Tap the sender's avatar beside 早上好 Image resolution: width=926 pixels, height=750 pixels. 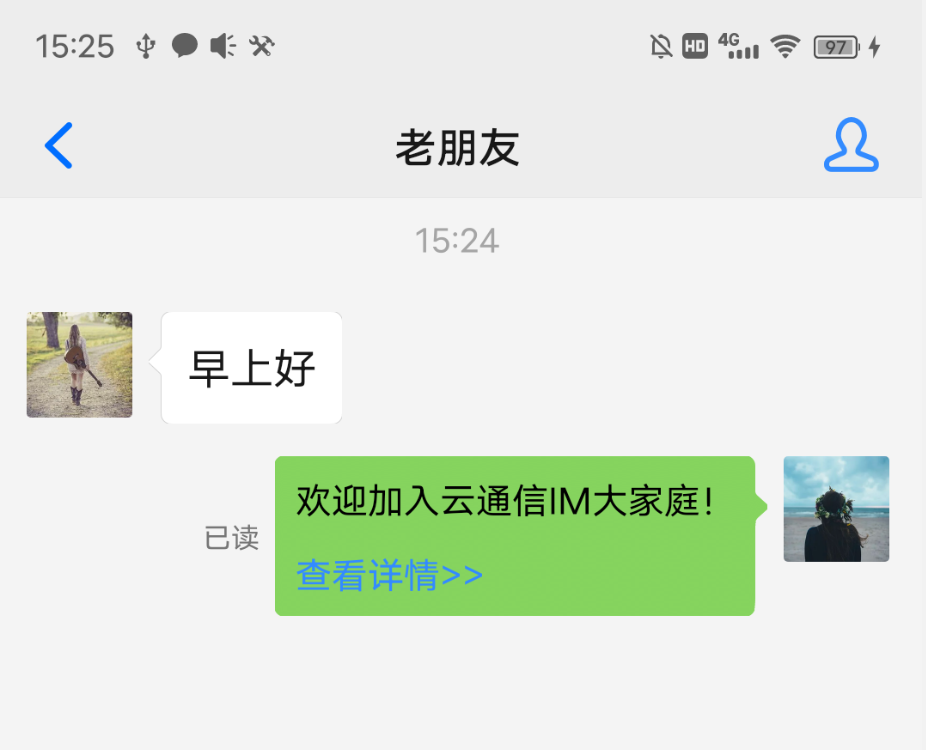pos(79,364)
